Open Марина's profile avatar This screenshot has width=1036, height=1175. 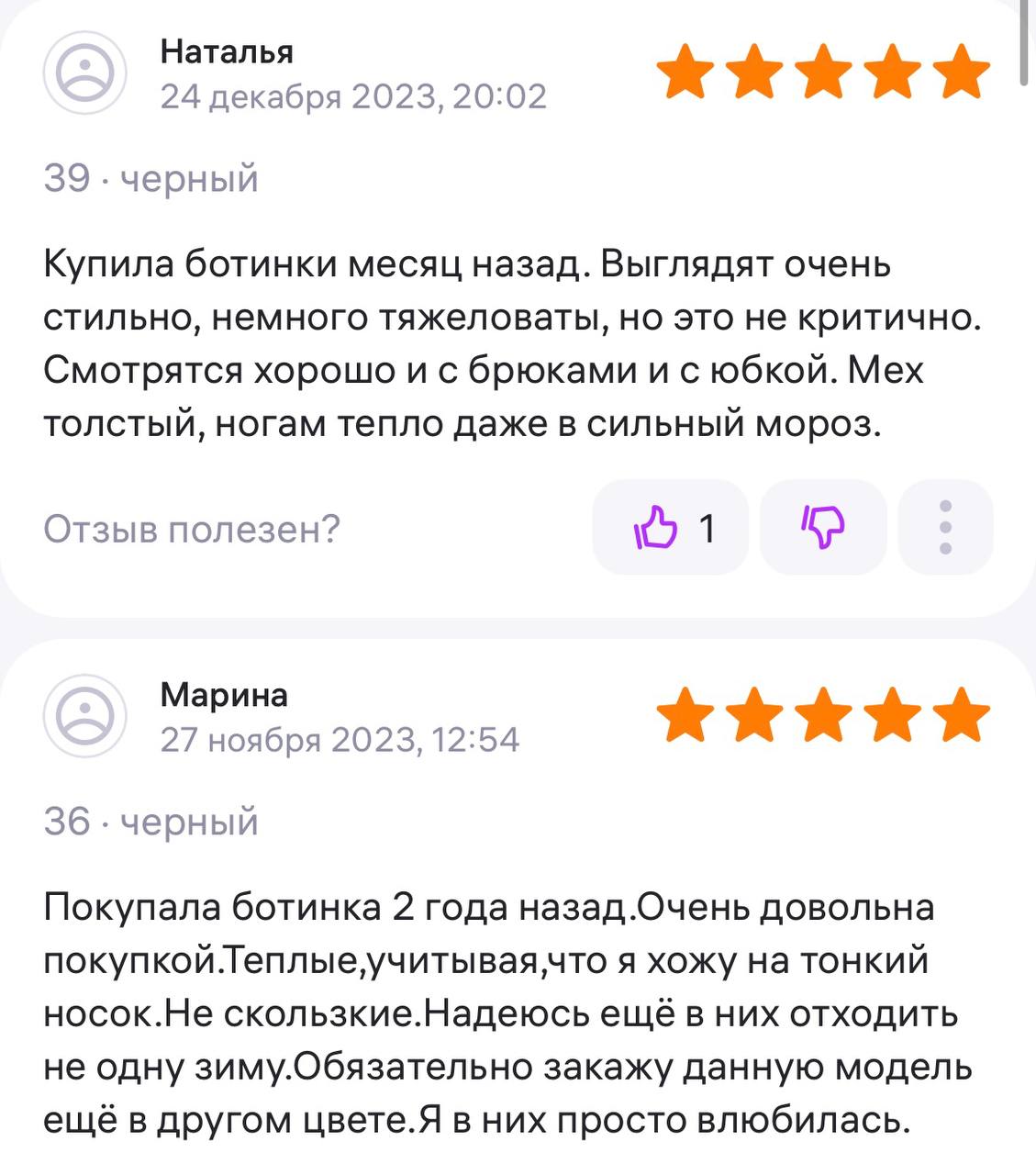pyautogui.click(x=84, y=715)
